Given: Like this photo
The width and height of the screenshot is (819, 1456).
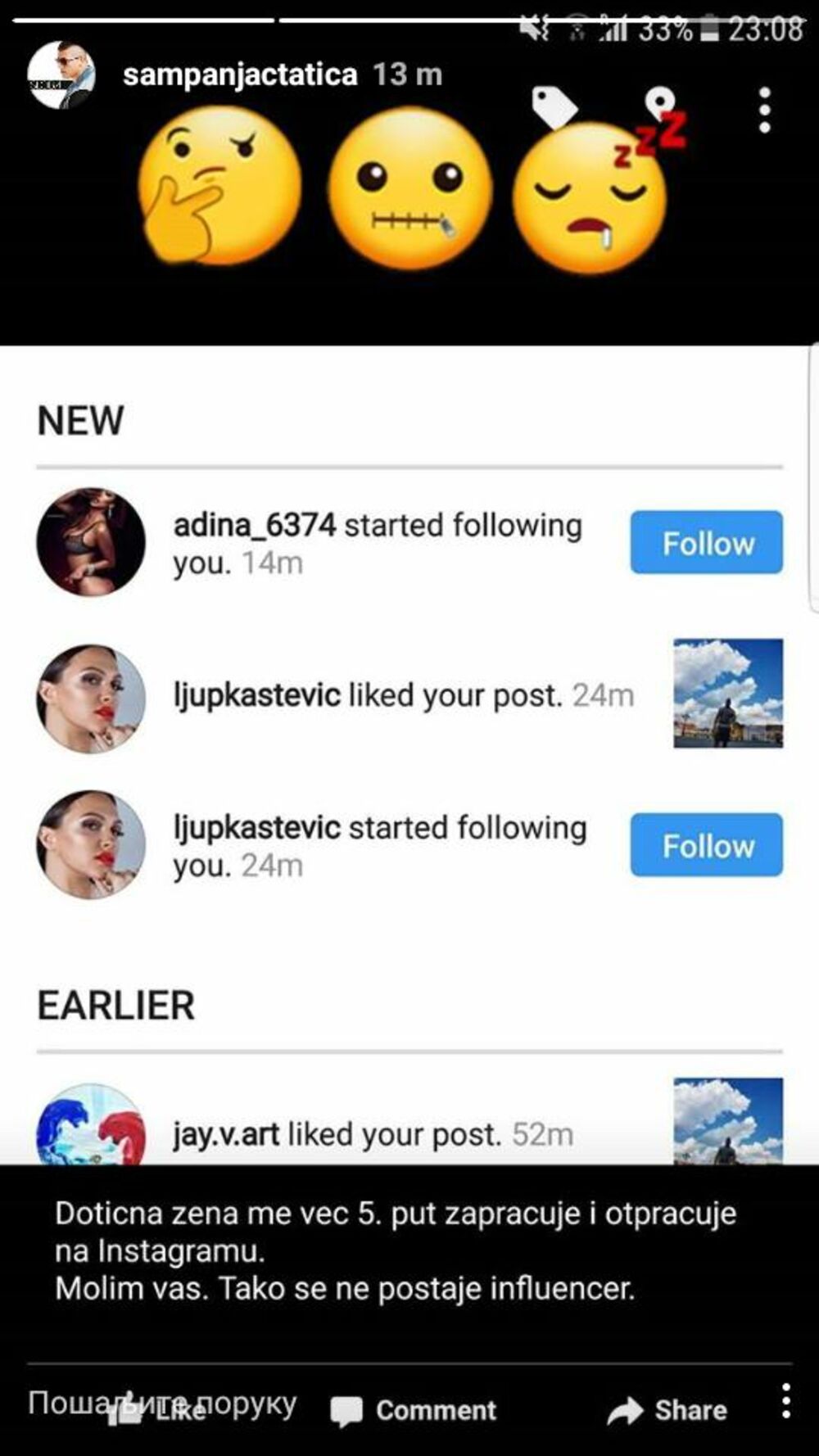Looking at the screenshot, I should [x=156, y=1410].
